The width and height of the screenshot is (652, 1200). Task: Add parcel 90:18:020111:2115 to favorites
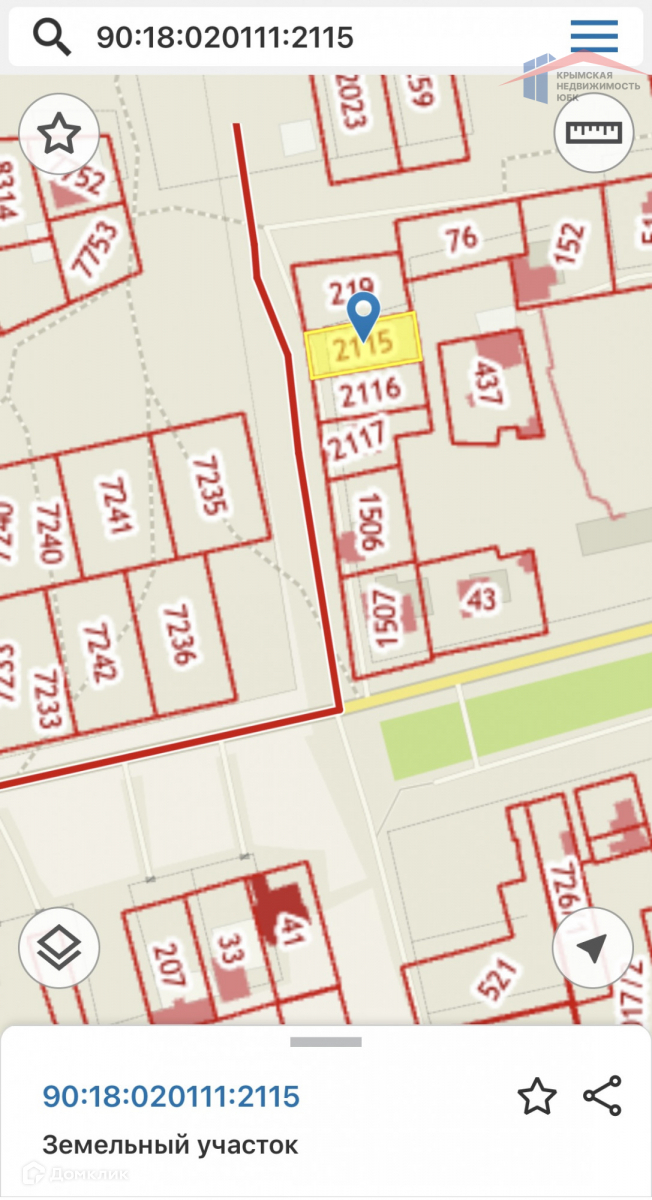click(x=537, y=1097)
